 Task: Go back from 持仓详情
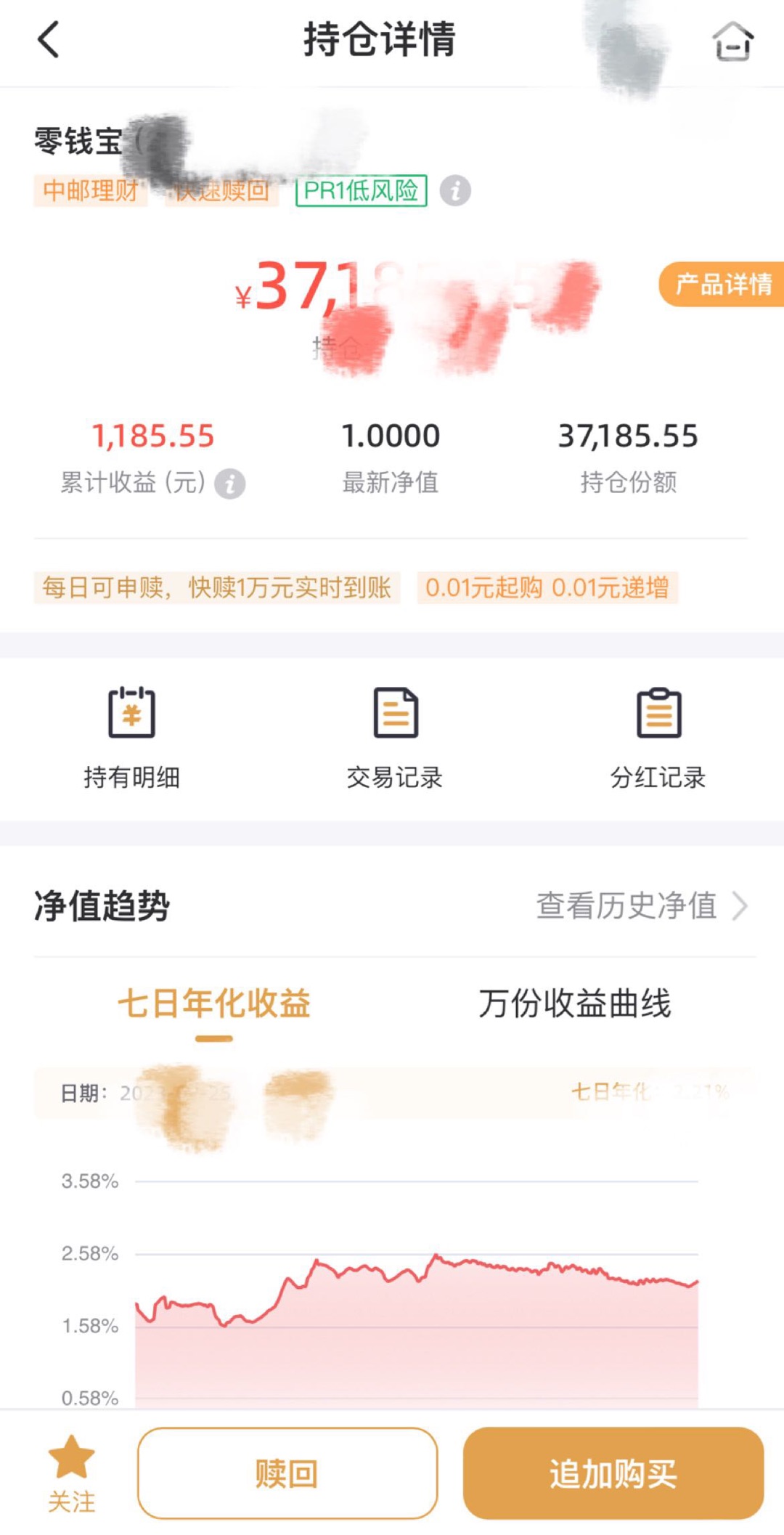coord(48,39)
